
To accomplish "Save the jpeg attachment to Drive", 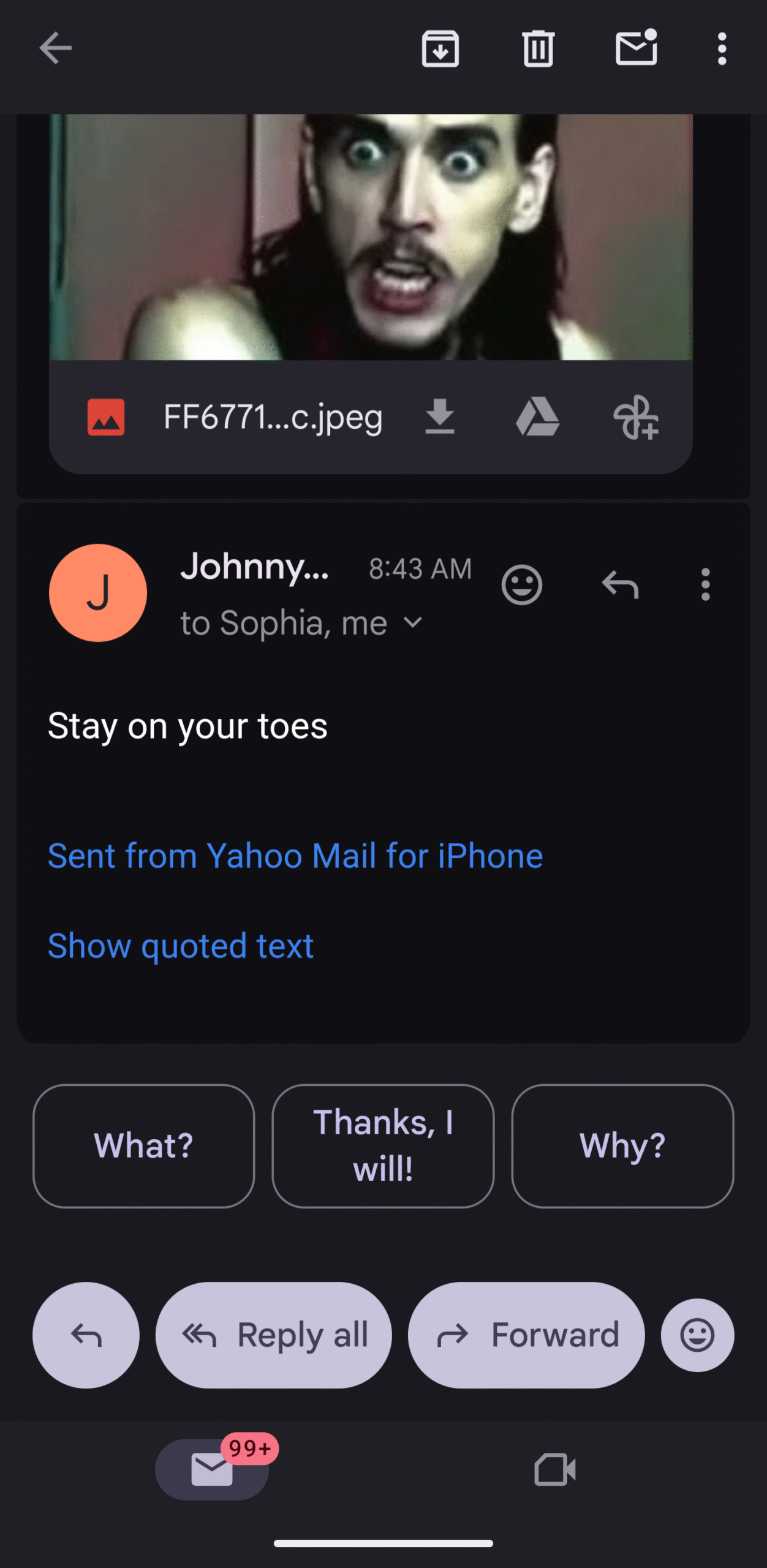I will [537, 417].
